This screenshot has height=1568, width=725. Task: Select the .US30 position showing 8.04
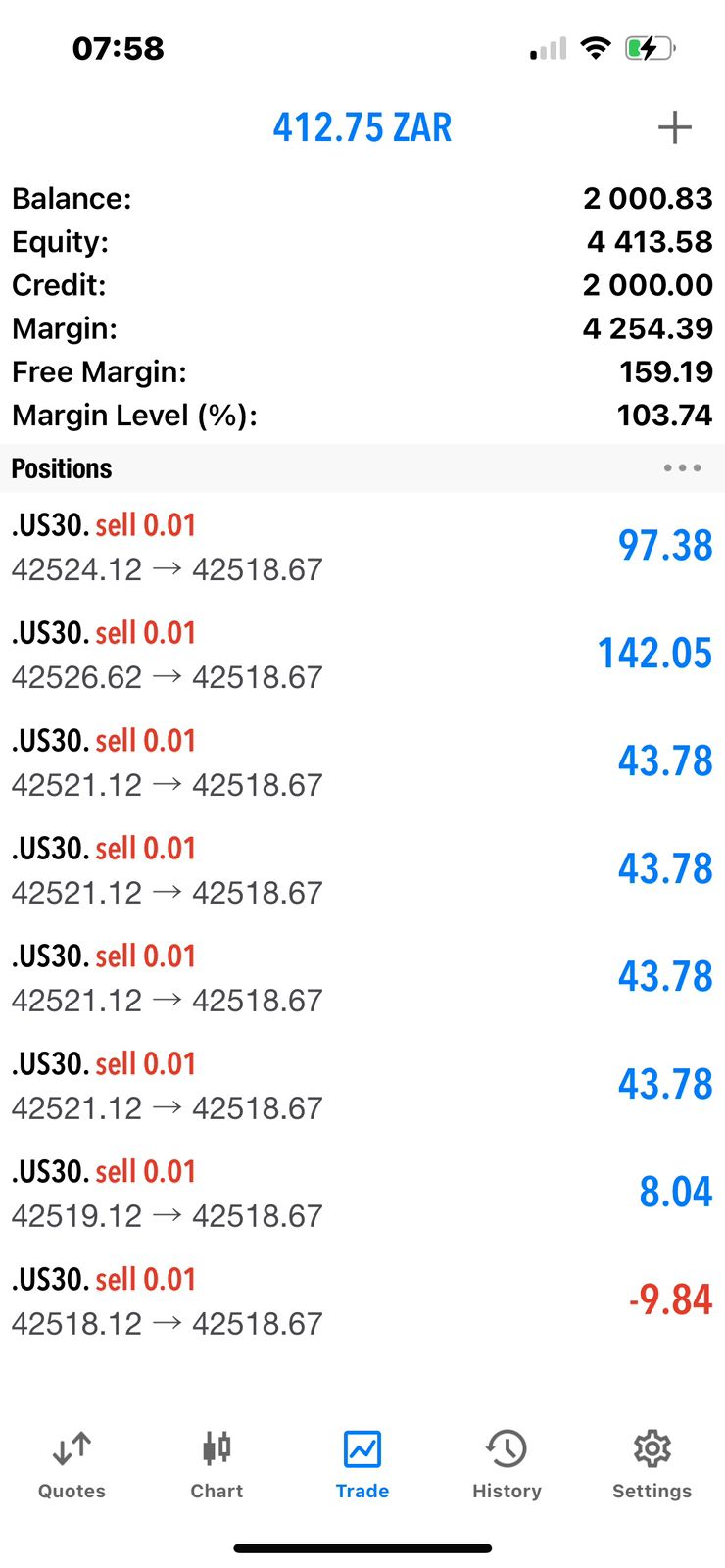coord(362,1194)
